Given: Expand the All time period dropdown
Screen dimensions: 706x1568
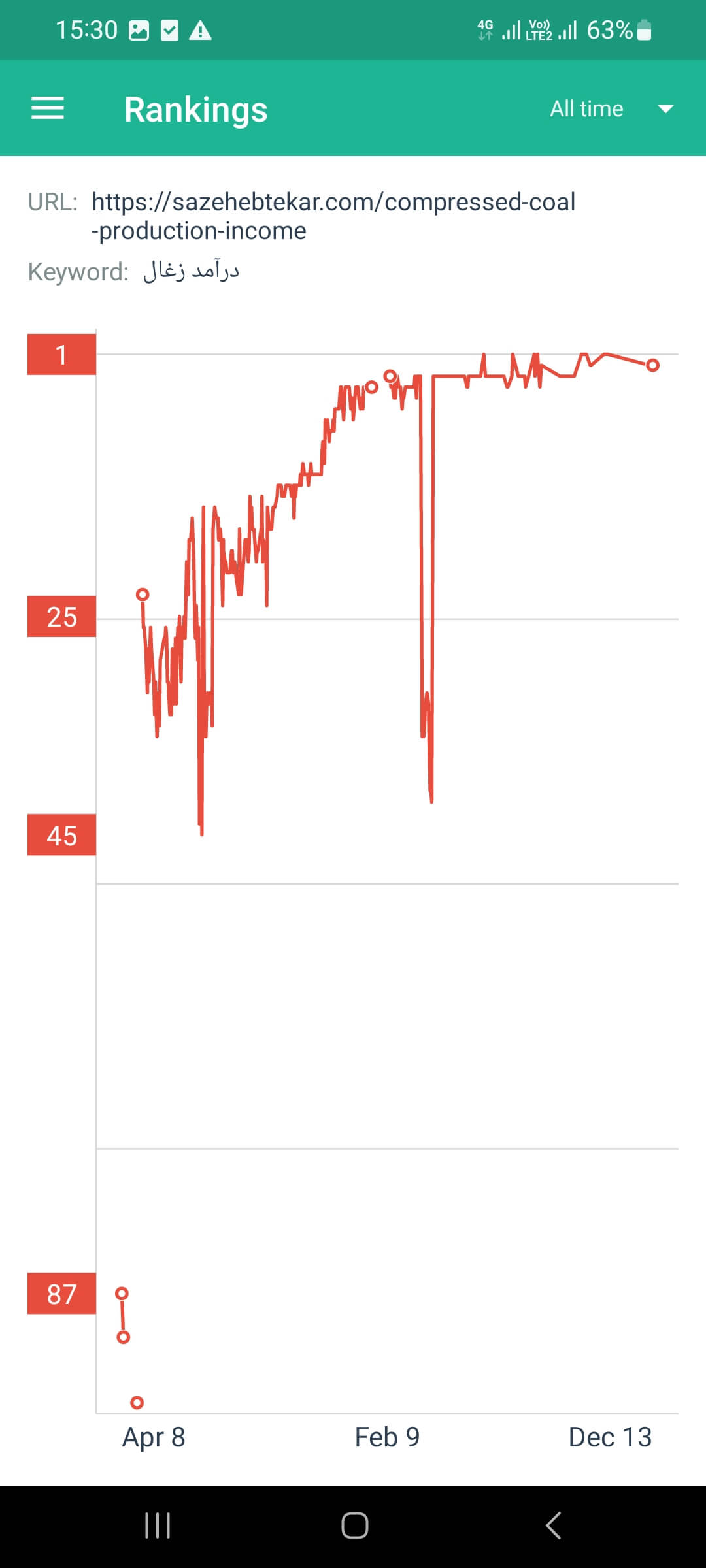Looking at the screenshot, I should [612, 108].
